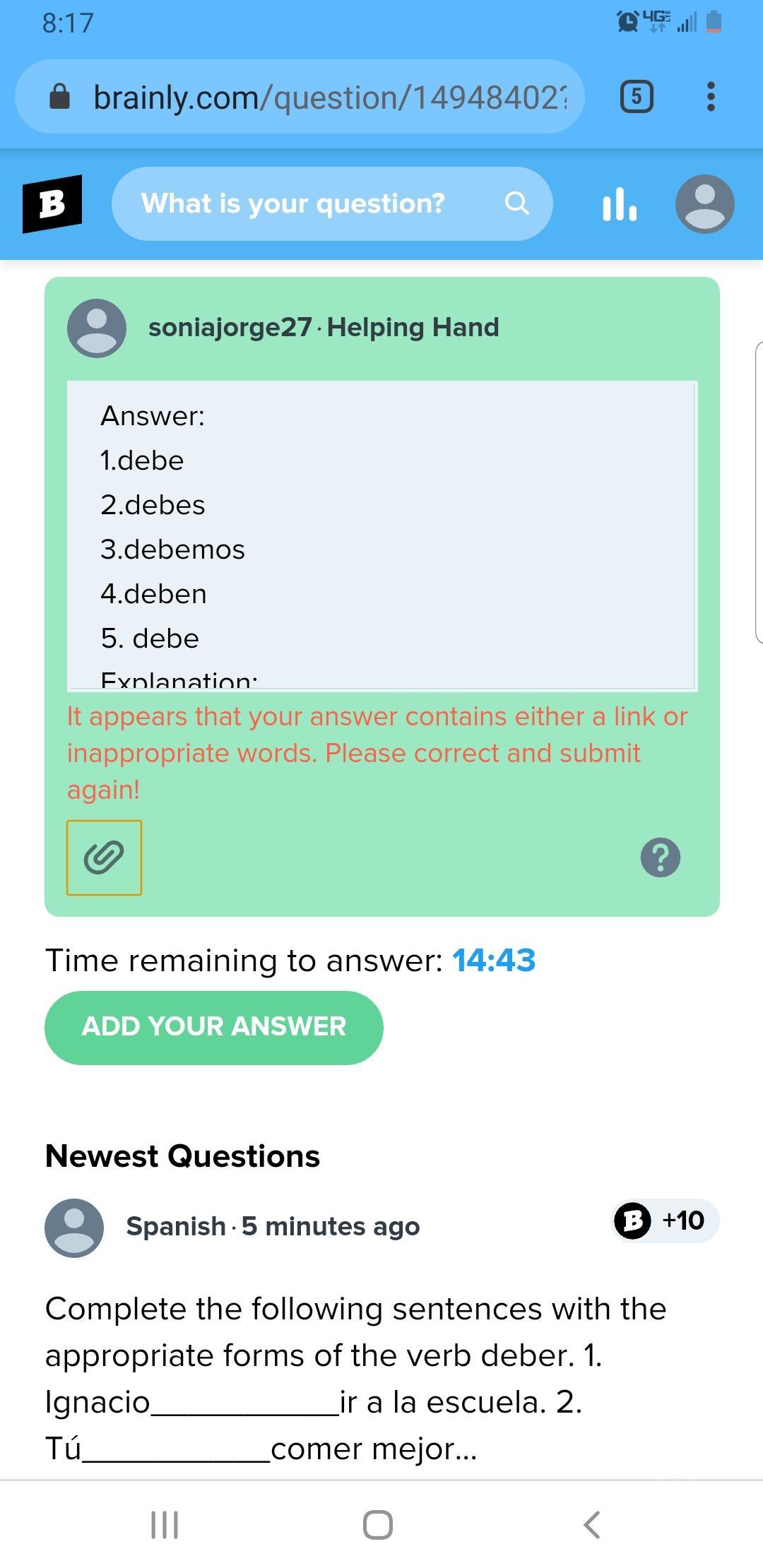
Task: Attach a file with the paperclip icon
Action: coord(105,857)
